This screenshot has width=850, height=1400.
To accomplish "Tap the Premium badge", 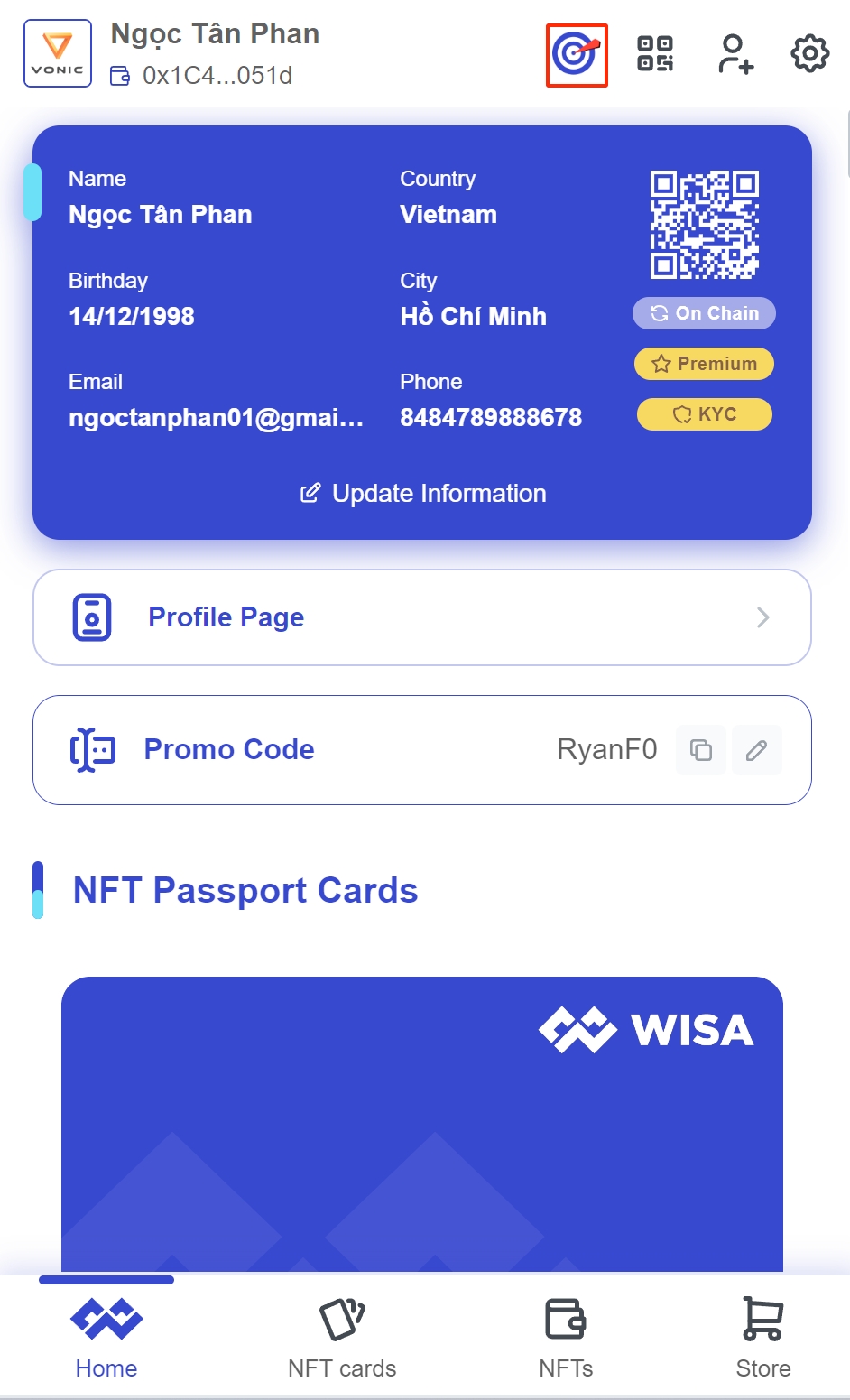I will coord(704,364).
